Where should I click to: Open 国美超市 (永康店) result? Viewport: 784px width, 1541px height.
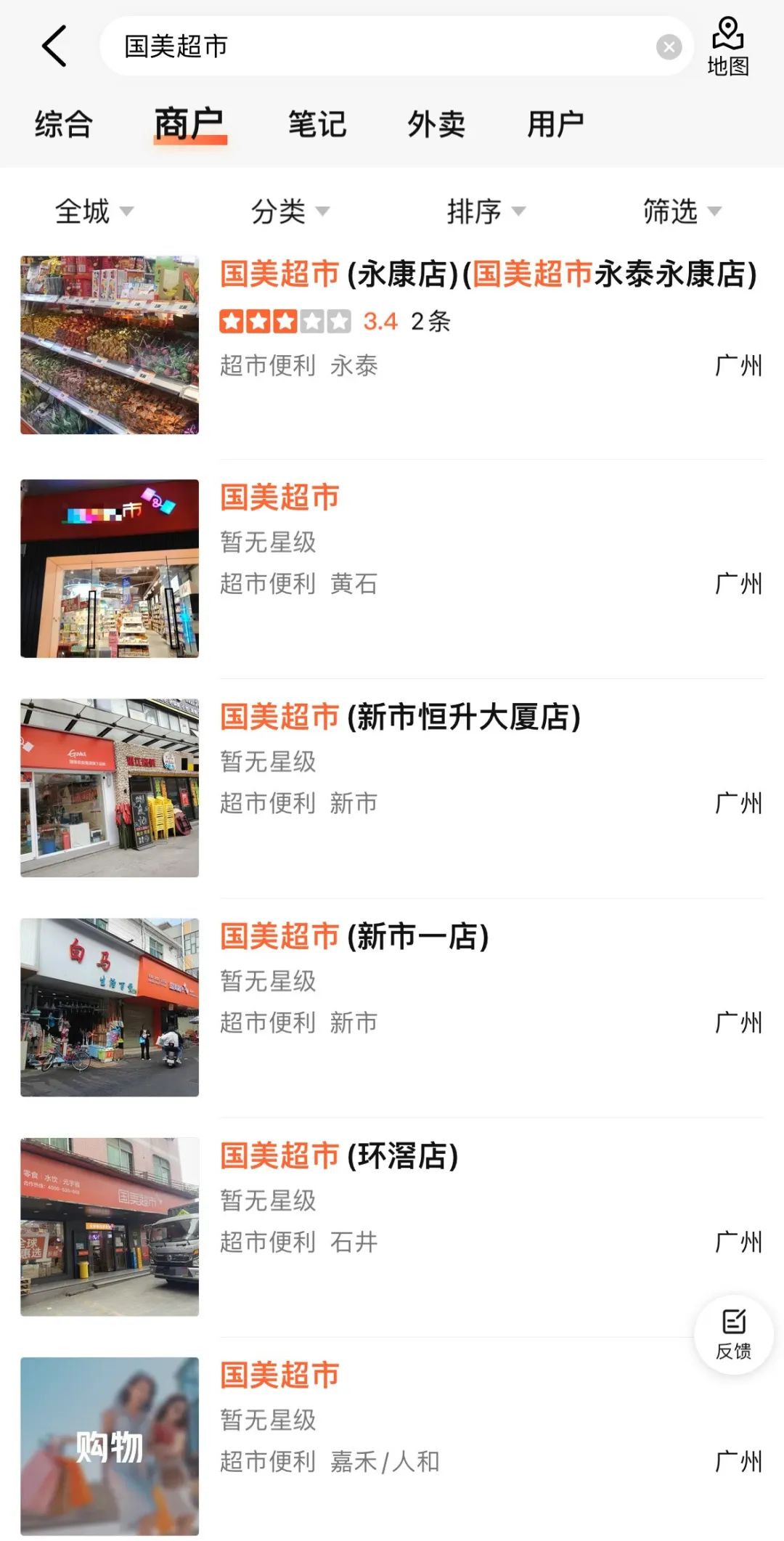pyautogui.click(x=488, y=275)
